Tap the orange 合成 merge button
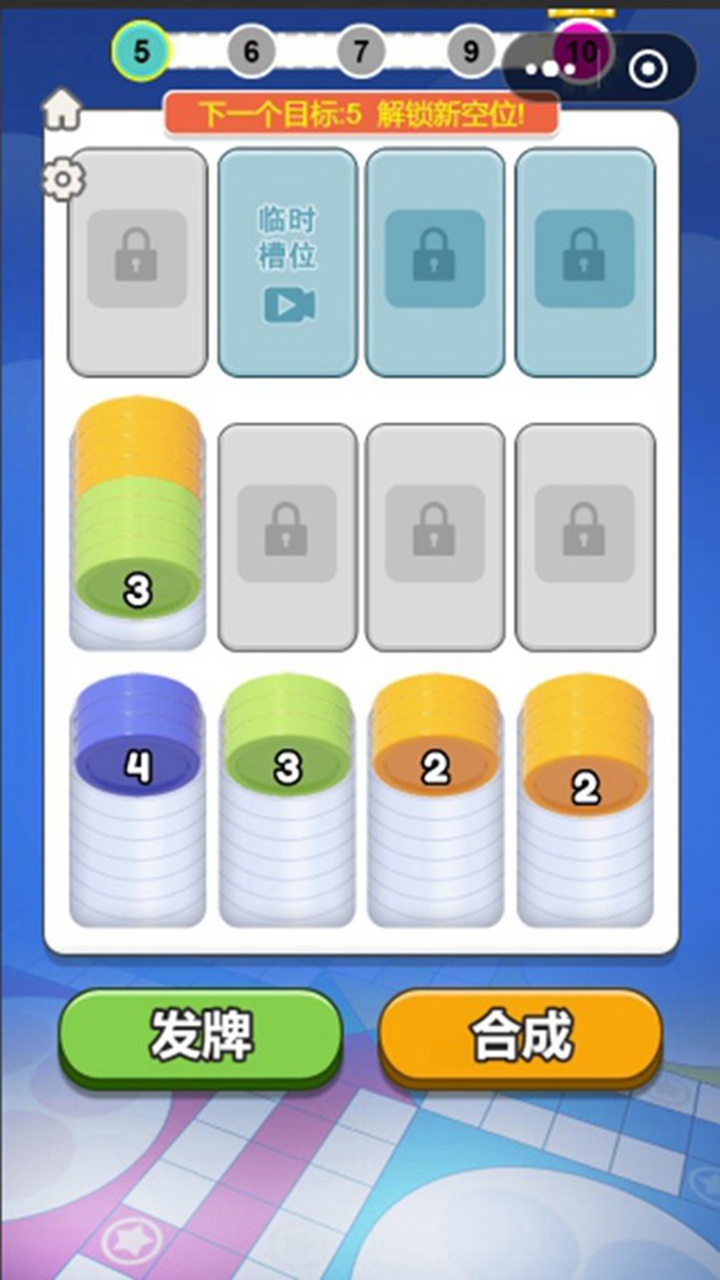The image size is (720, 1280). 521,1036
